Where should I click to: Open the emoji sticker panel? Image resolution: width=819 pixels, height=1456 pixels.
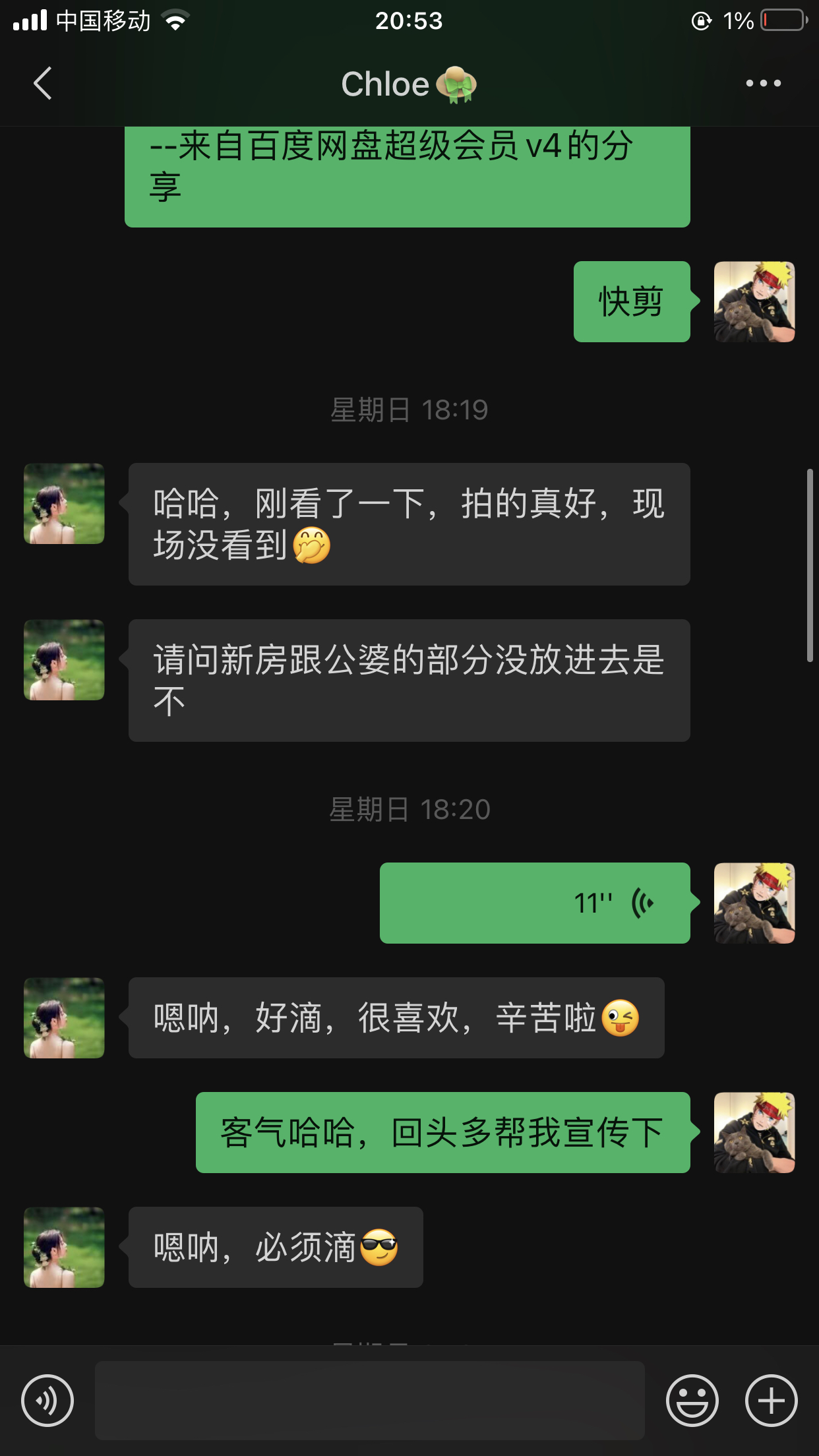point(692,1400)
